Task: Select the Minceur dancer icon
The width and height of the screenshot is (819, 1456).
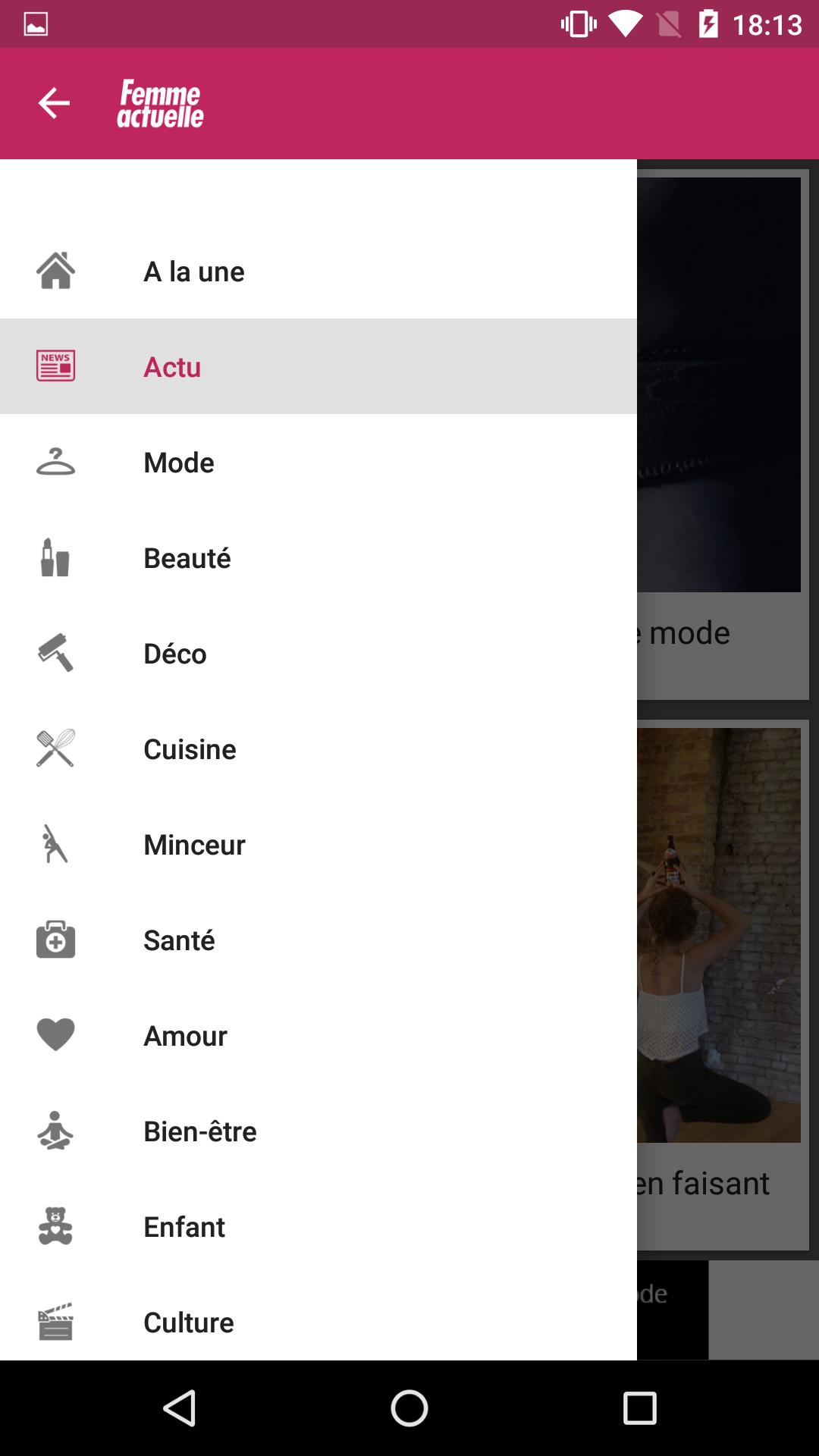Action: click(56, 844)
